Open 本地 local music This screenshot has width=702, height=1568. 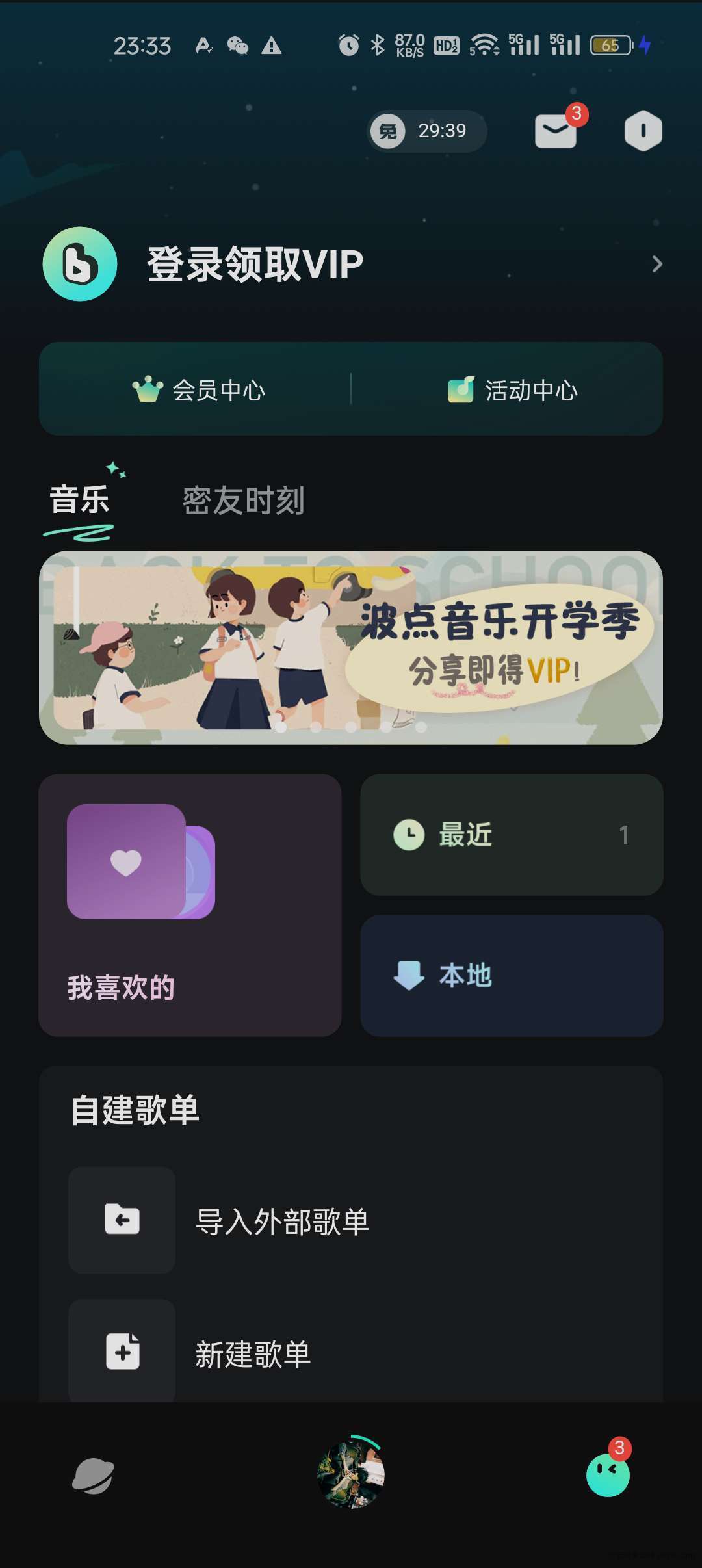[512, 976]
